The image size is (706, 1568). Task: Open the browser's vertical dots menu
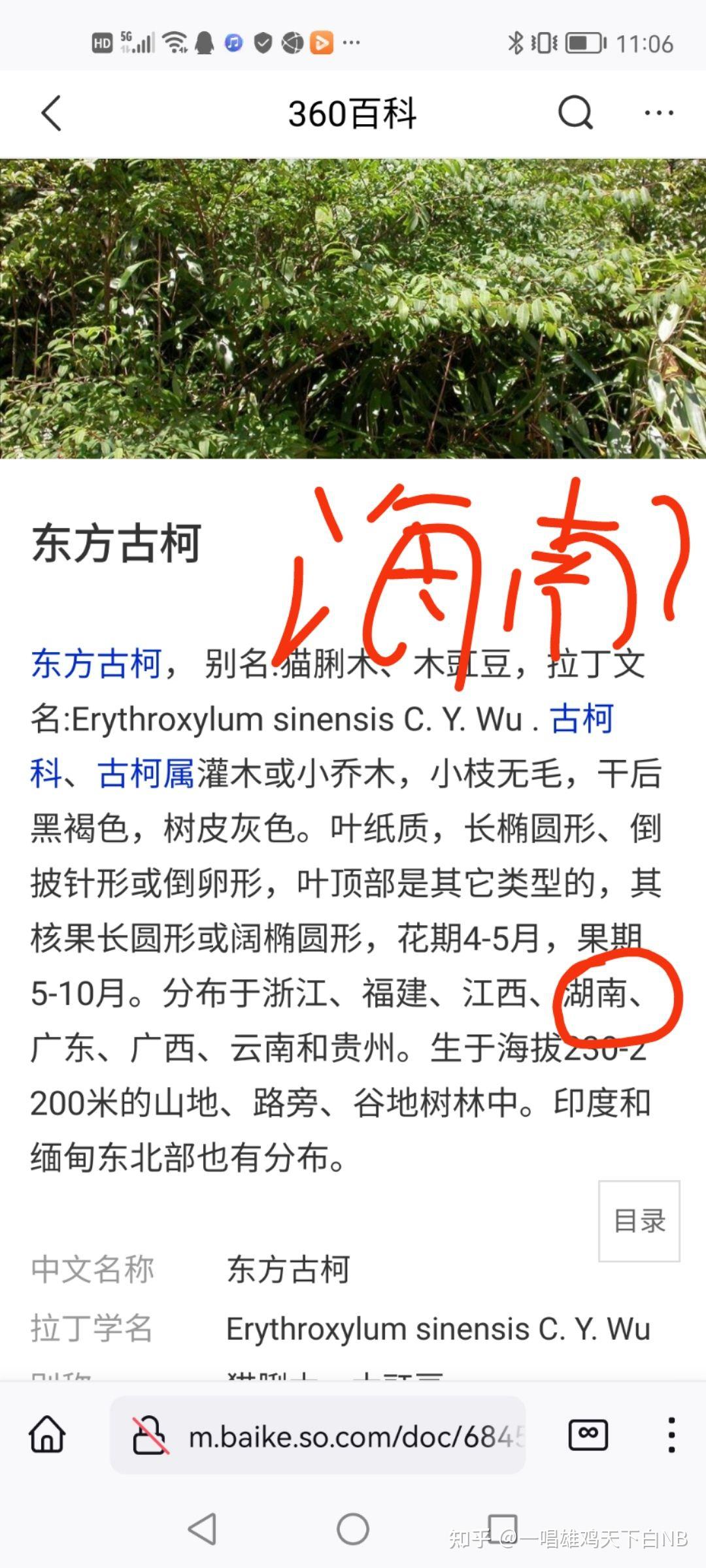[x=671, y=1435]
